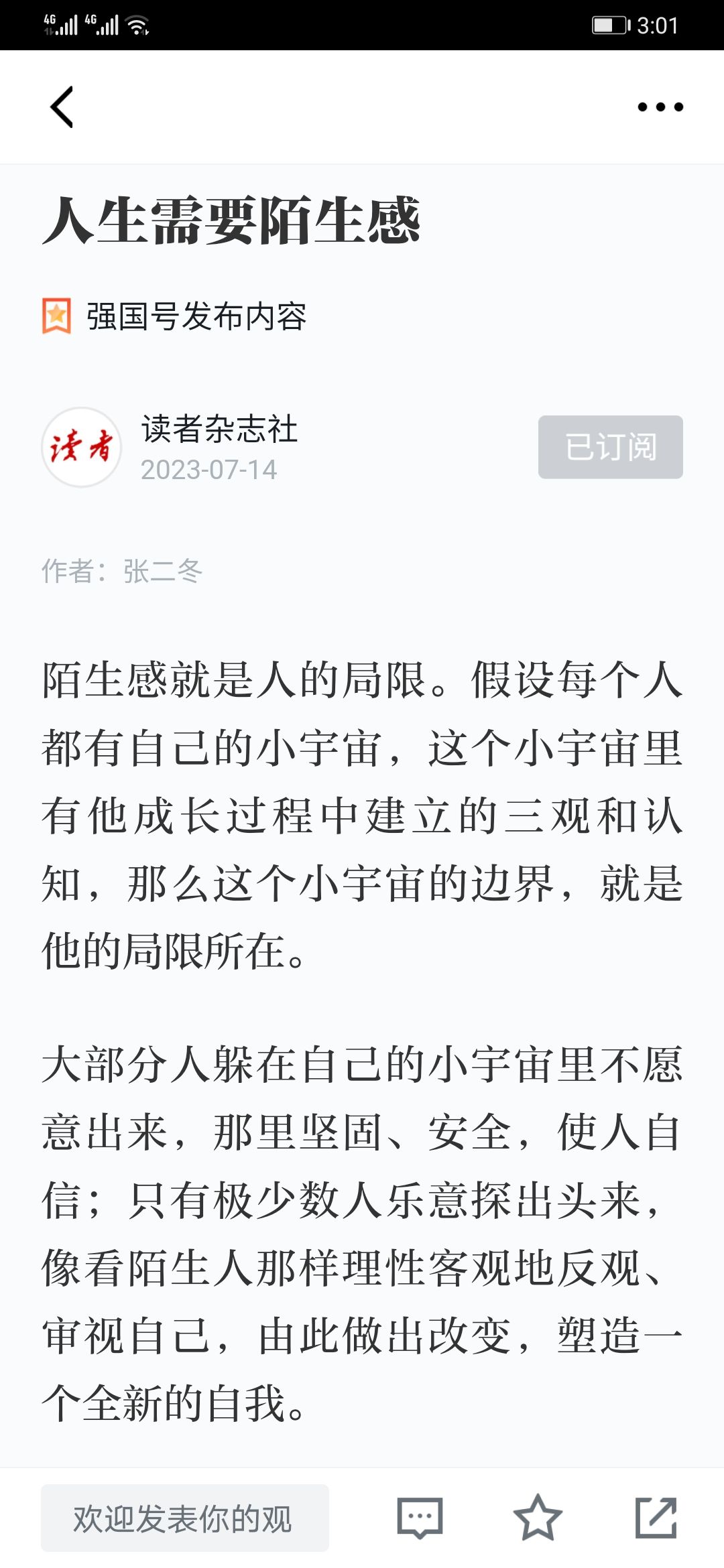This screenshot has width=724, height=1568.
Task: Open the 读者杂志社 publisher profile avatar
Action: (82, 447)
